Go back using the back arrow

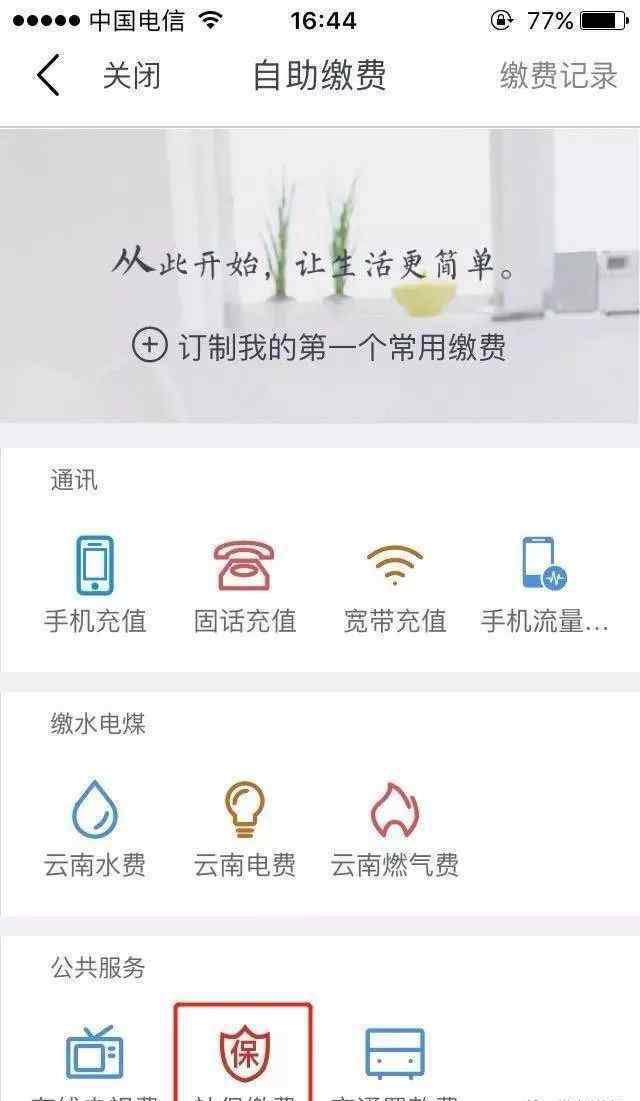48,75
